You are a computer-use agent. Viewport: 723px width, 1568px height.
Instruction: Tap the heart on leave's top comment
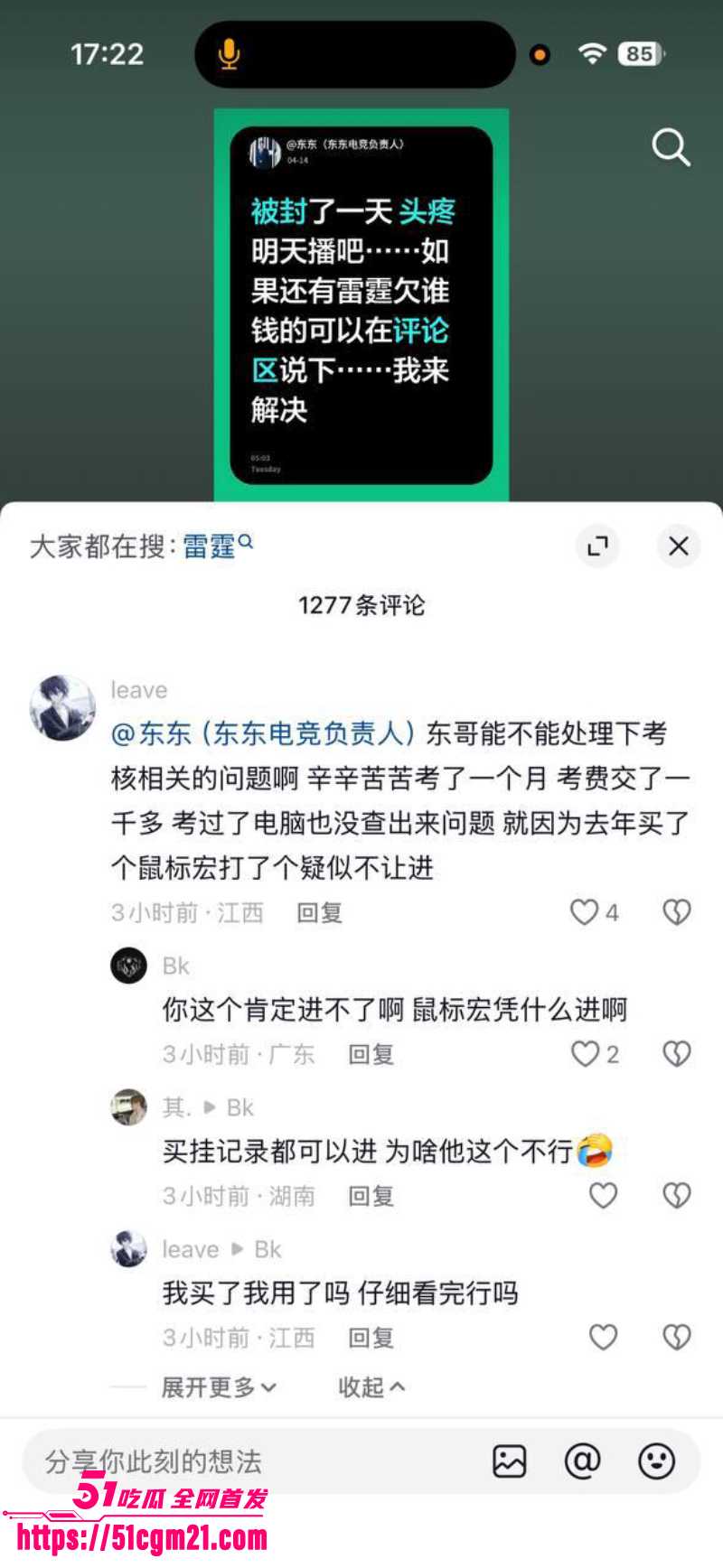click(585, 913)
